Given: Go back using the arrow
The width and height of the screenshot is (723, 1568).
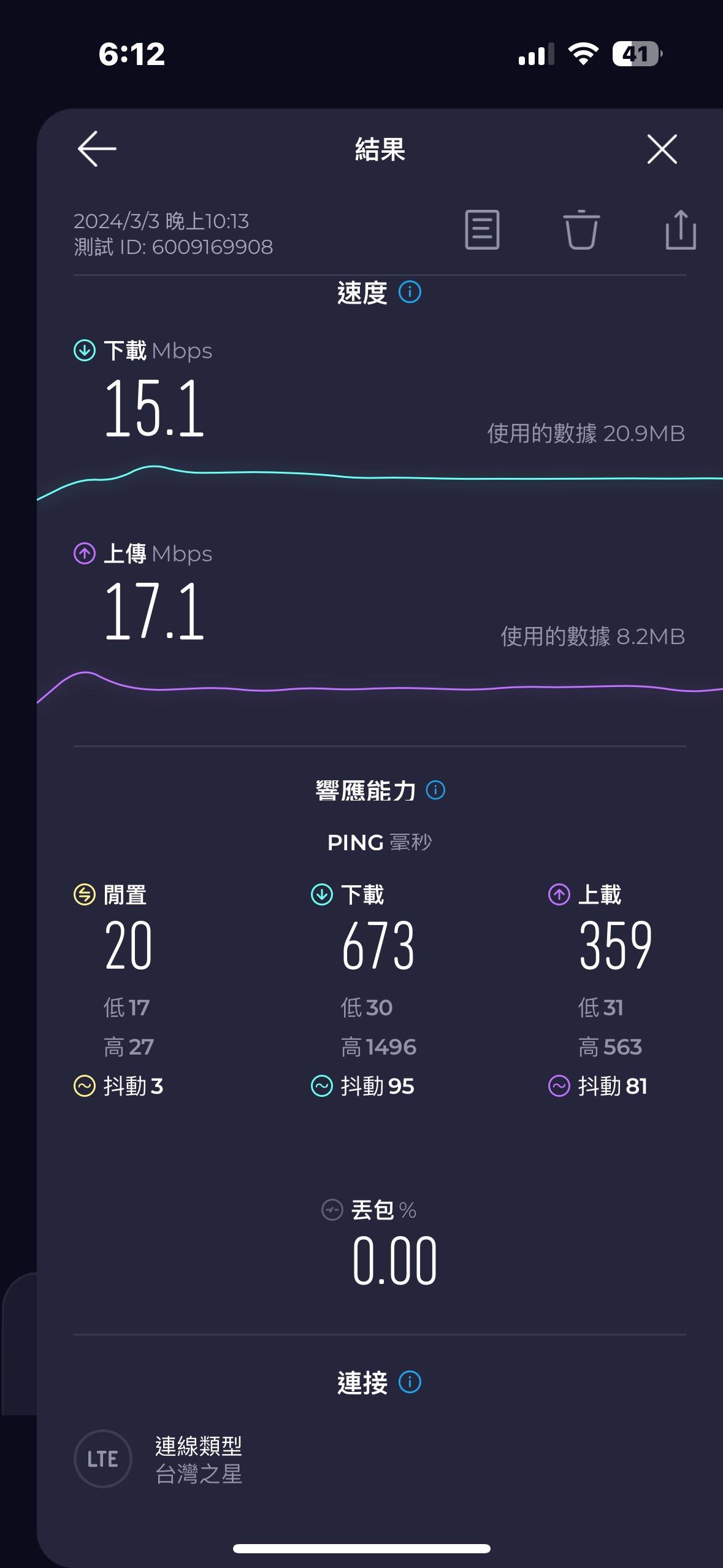Looking at the screenshot, I should (x=97, y=148).
